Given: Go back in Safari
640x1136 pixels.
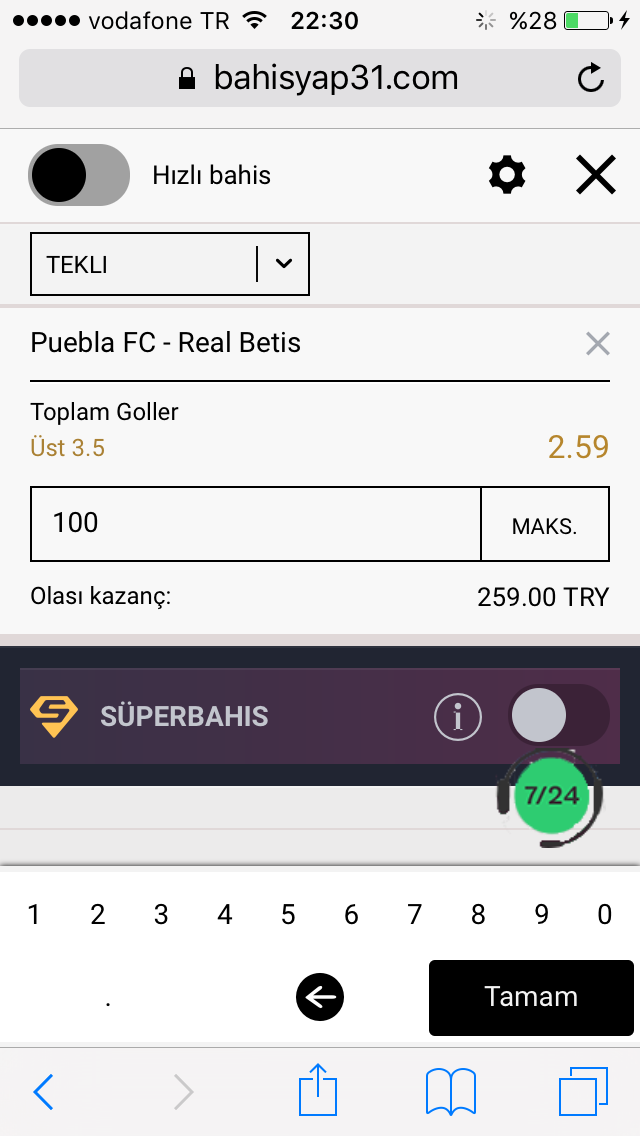Looking at the screenshot, I should point(43,1091).
